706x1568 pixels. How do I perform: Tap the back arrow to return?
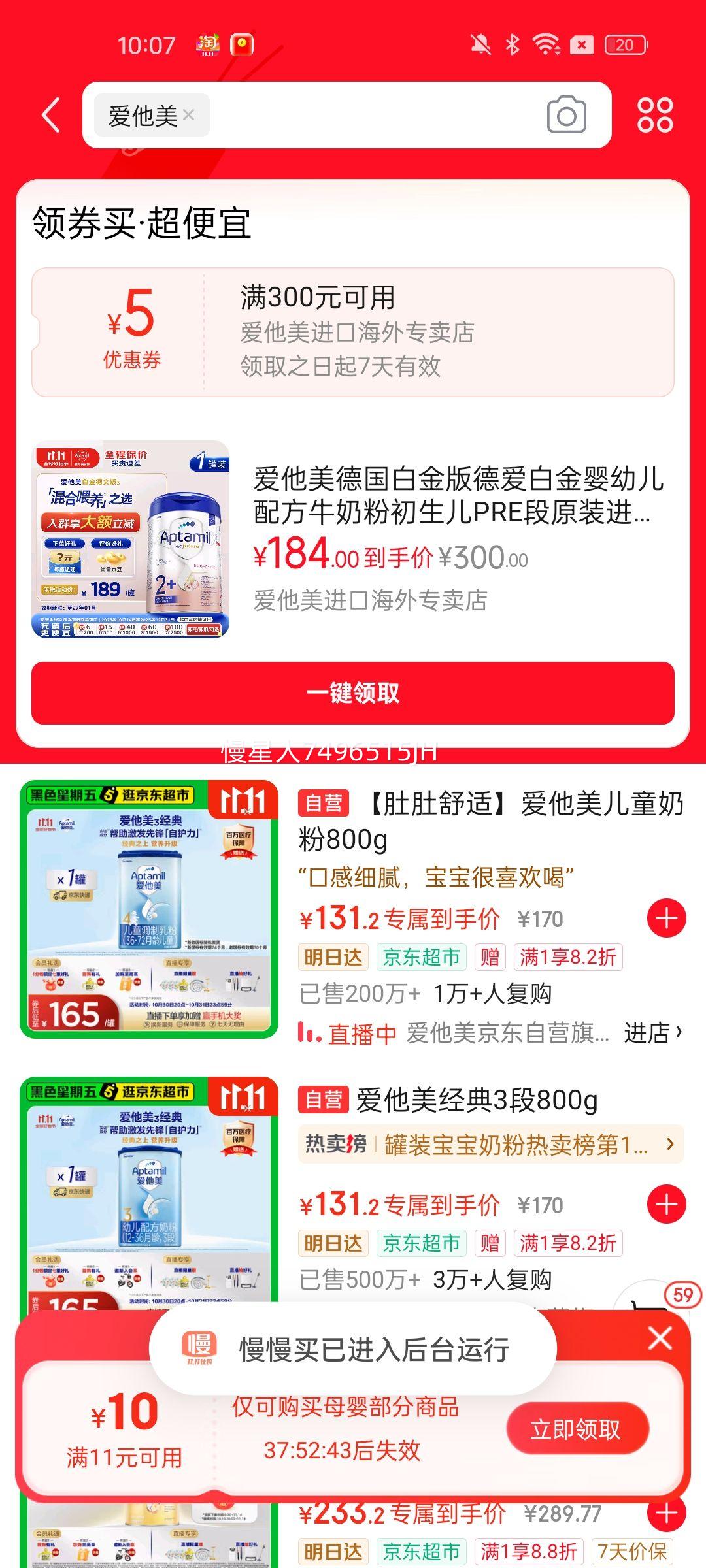click(x=52, y=115)
